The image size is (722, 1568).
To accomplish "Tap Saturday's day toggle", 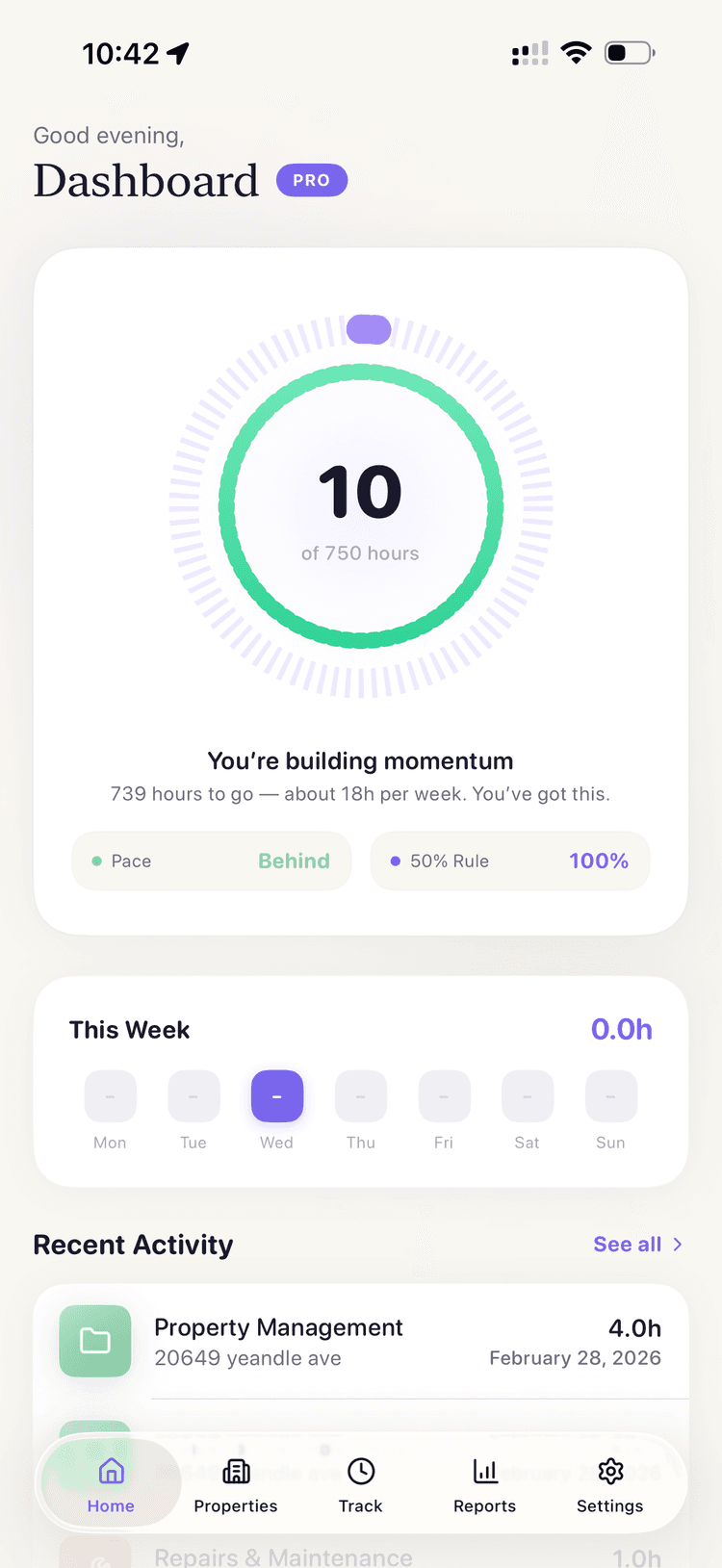I will 527,1095.
